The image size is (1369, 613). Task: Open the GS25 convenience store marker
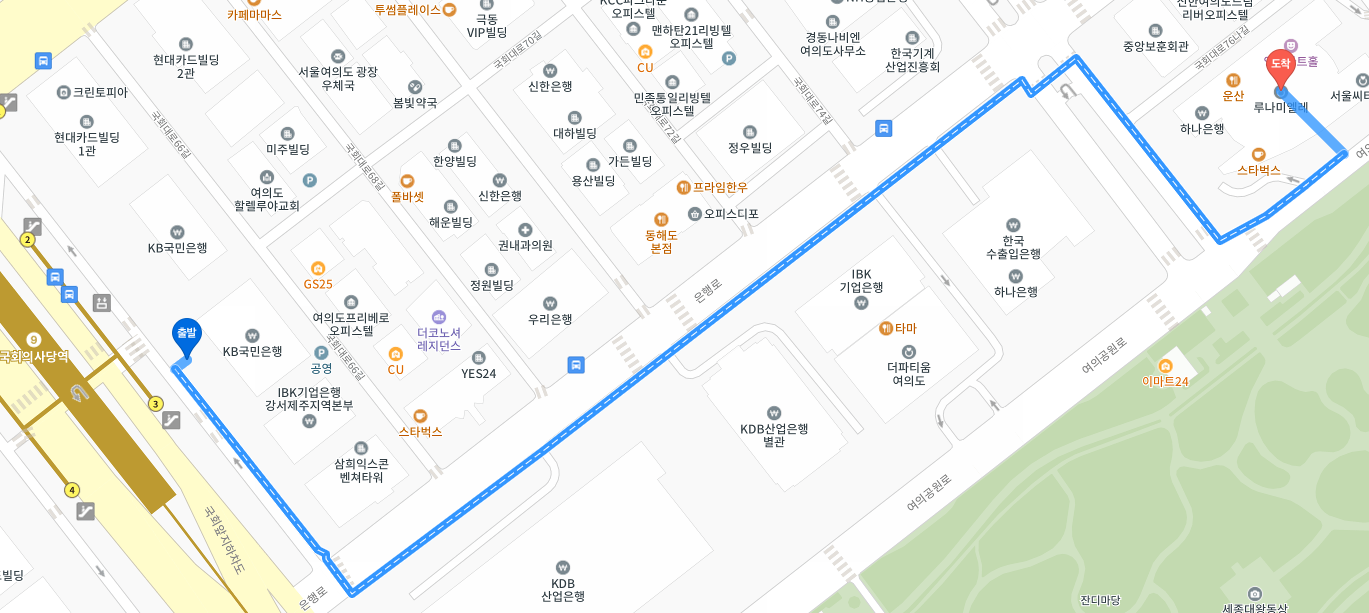pyautogui.click(x=318, y=268)
